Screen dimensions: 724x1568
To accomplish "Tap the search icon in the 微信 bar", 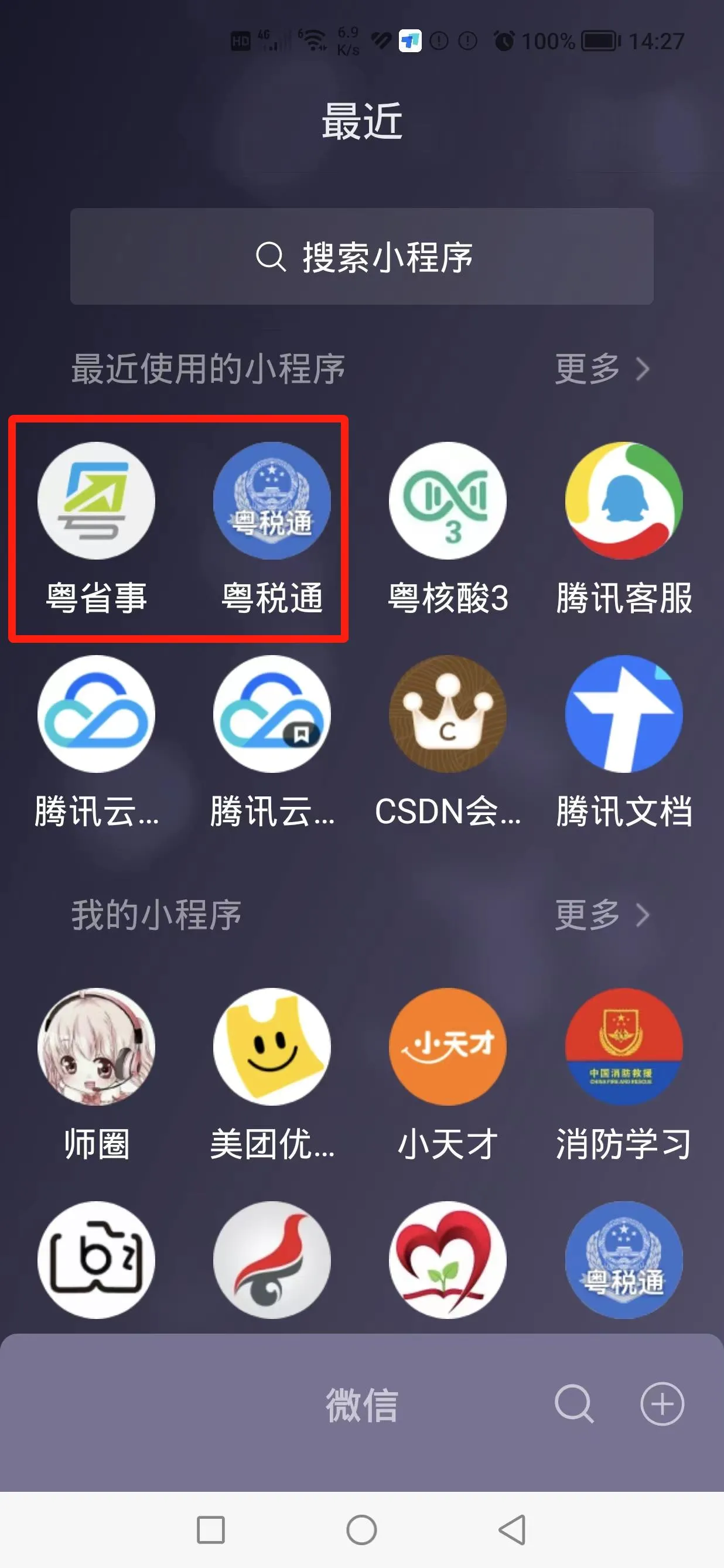I will coord(573,1404).
